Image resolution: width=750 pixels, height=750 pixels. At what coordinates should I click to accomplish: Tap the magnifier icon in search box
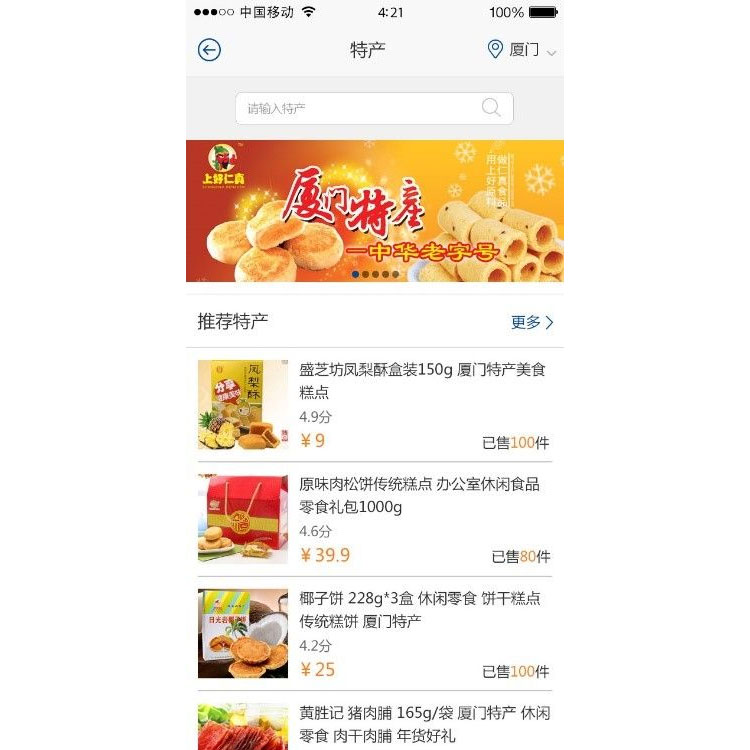491,108
